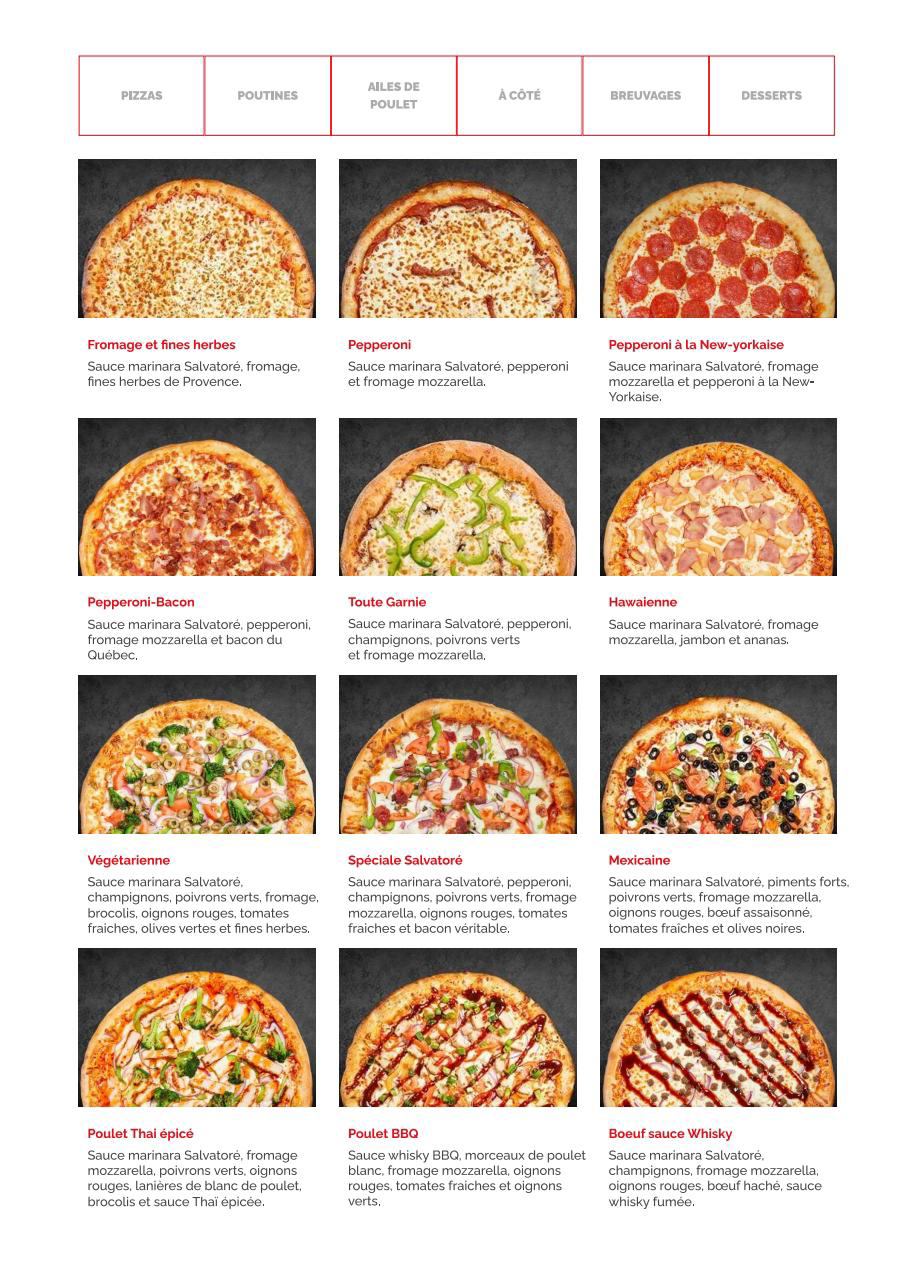Open the DESSERTS tab
Screen dimensions: 900x1273
[771, 96]
